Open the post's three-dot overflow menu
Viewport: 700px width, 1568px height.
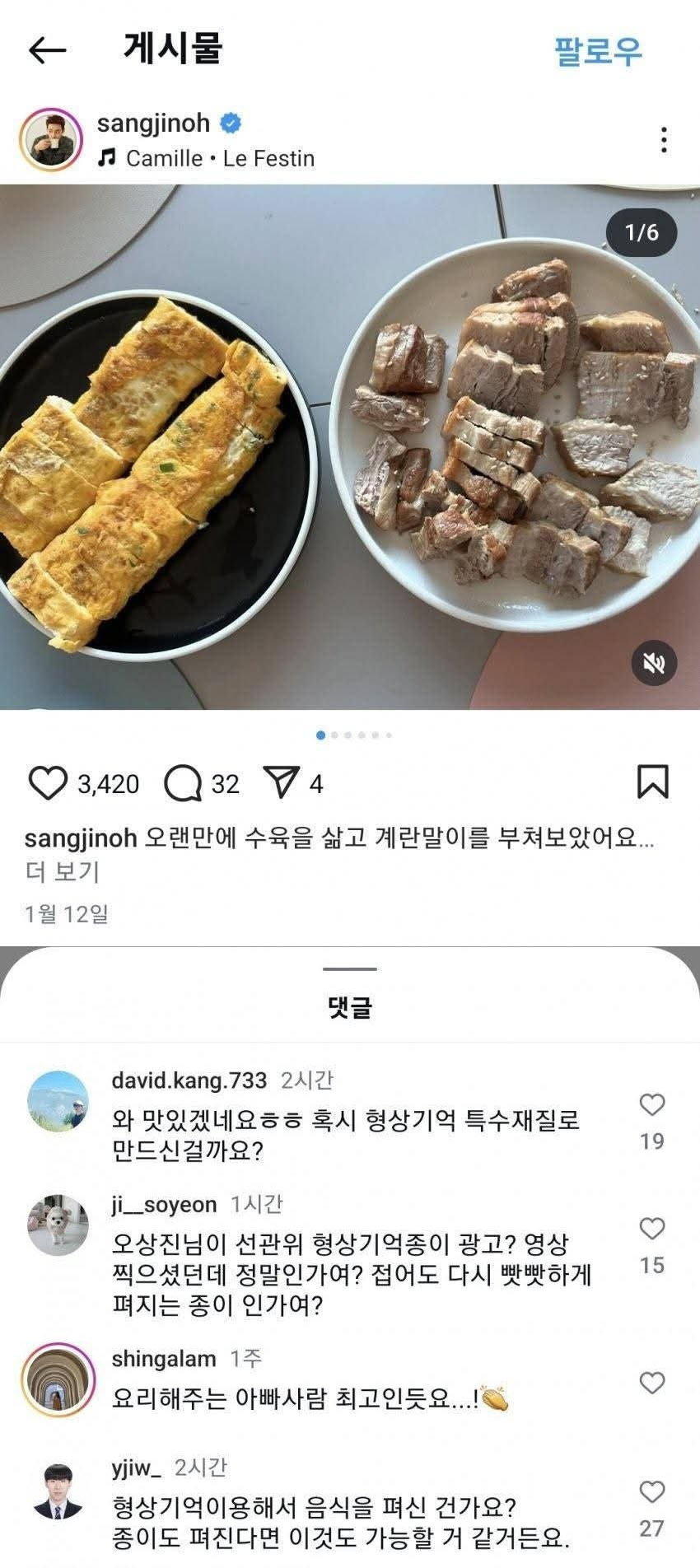[x=664, y=140]
